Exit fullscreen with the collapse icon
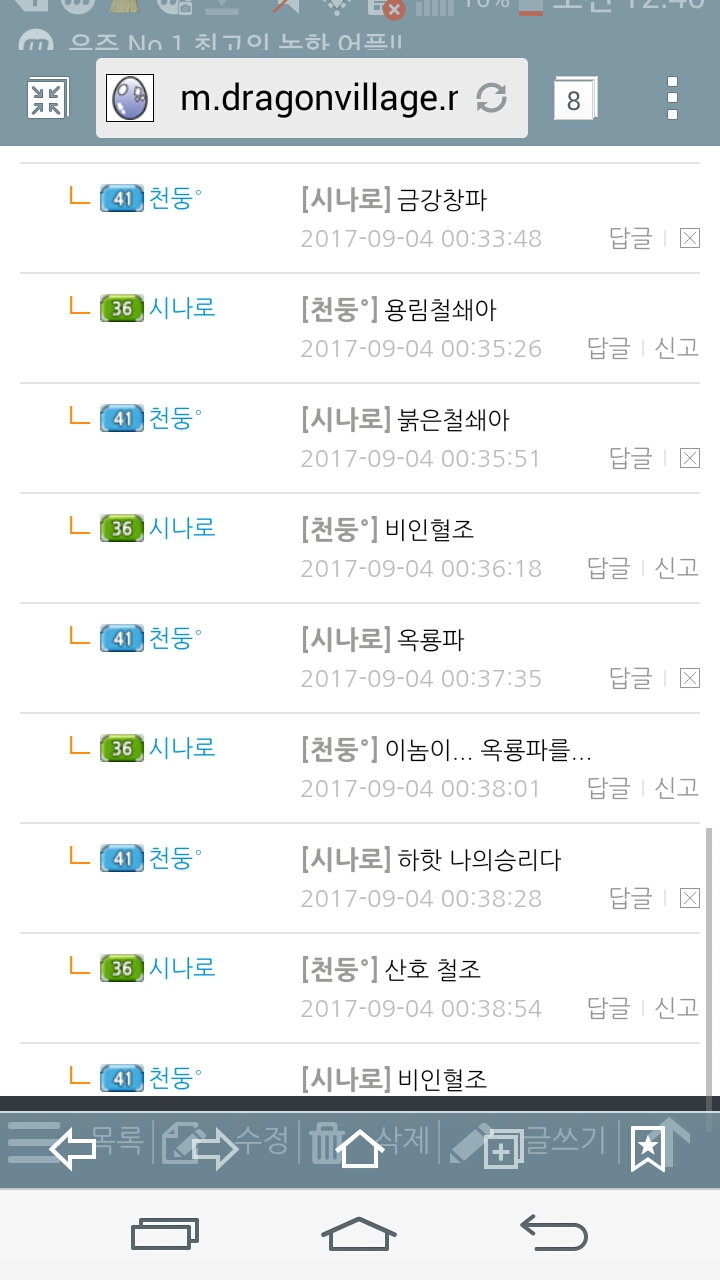The height and width of the screenshot is (1280, 720). pos(47,99)
